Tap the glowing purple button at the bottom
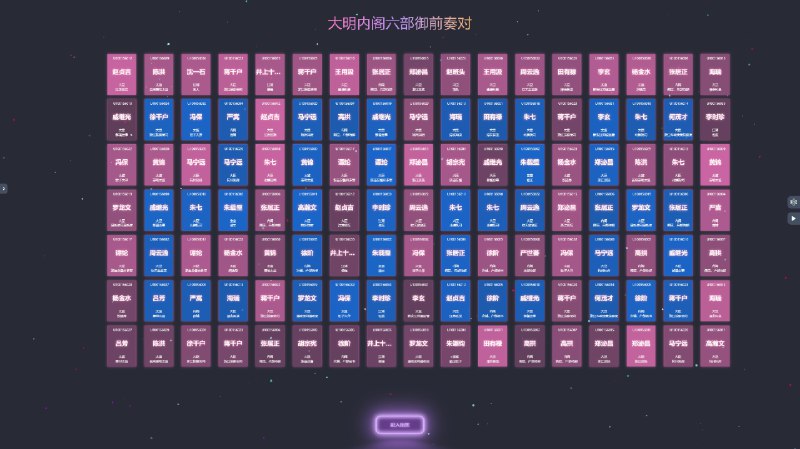800x449 pixels. pyautogui.click(x=400, y=425)
